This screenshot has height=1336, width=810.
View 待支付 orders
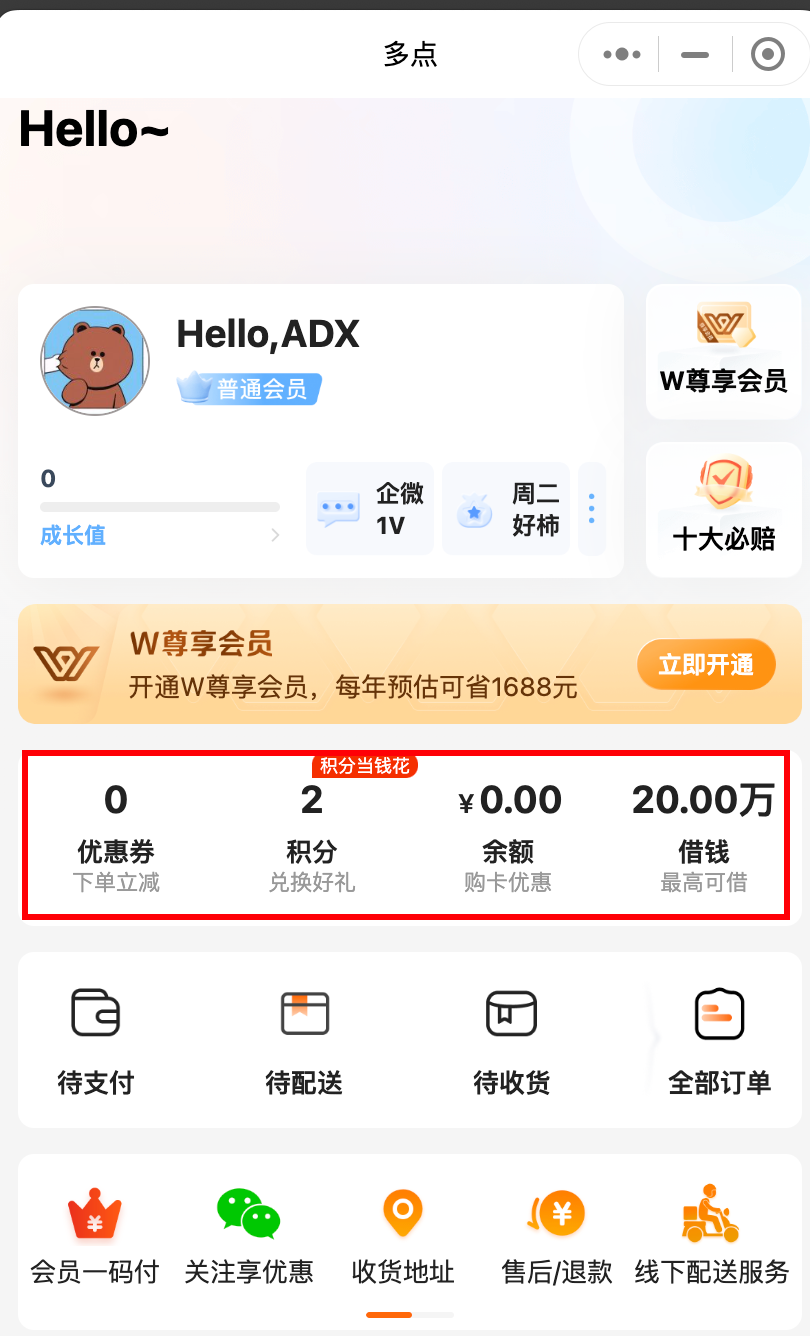pos(96,1040)
